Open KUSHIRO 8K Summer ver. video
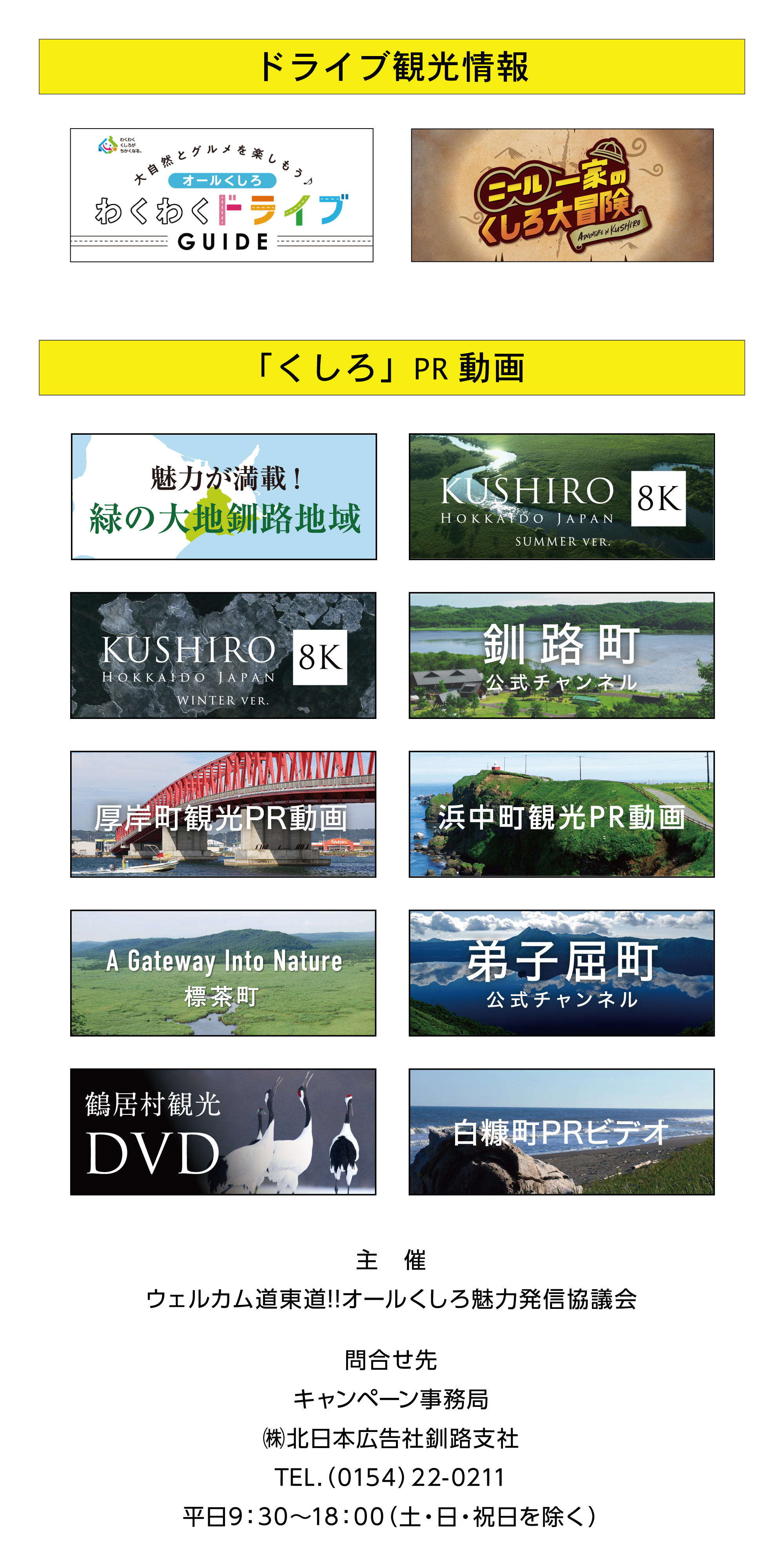 tap(561, 497)
